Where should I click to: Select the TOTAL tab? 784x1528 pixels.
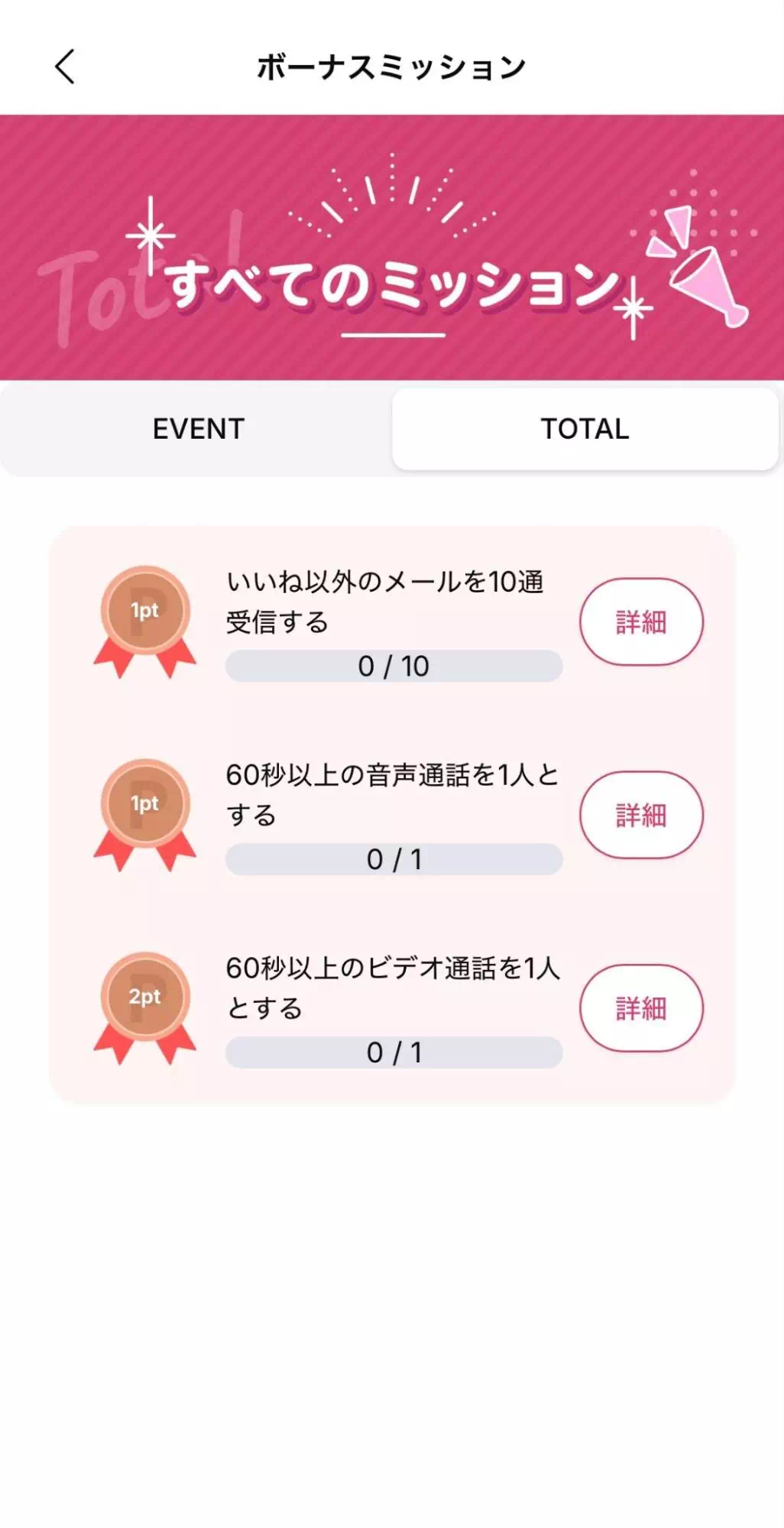[x=583, y=428]
